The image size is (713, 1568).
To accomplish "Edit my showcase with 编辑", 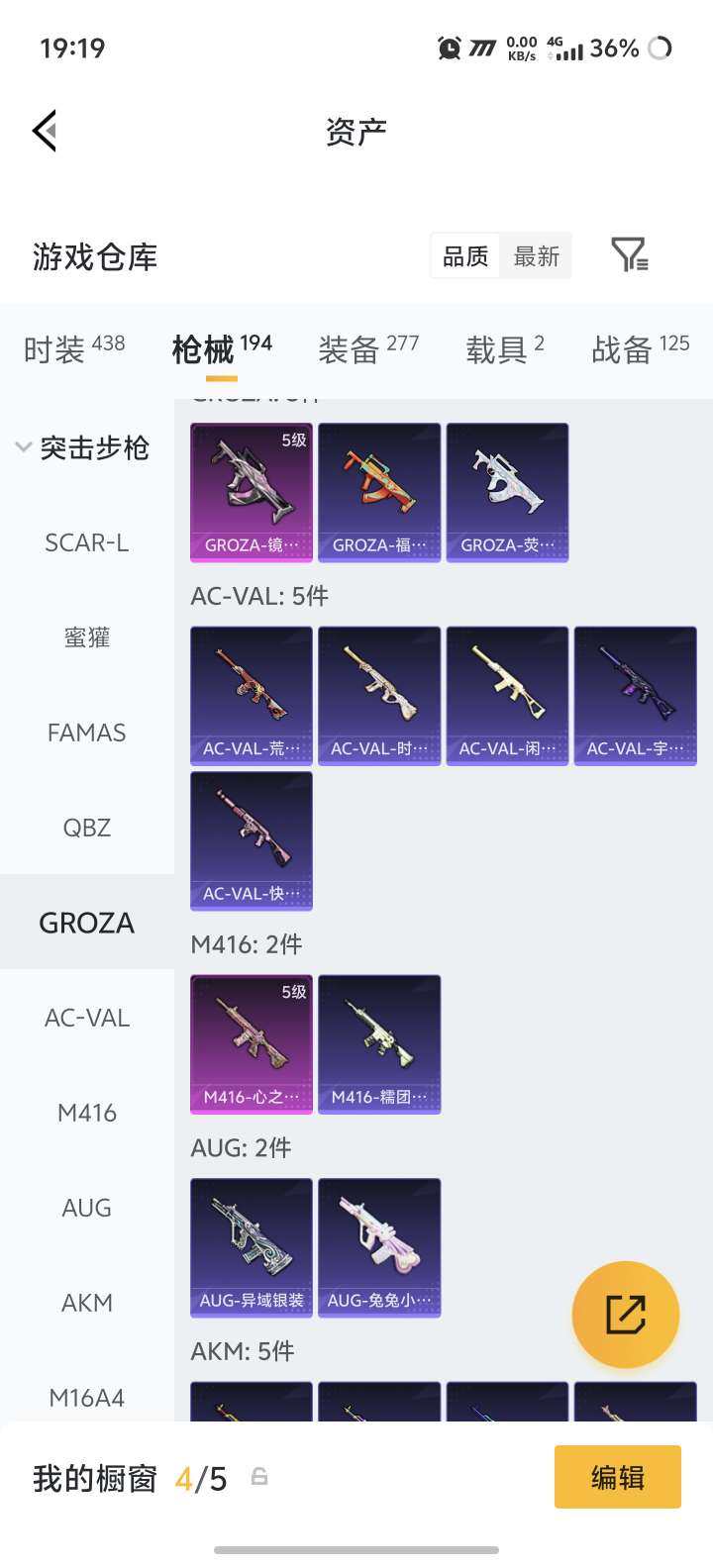I will coord(617,1477).
